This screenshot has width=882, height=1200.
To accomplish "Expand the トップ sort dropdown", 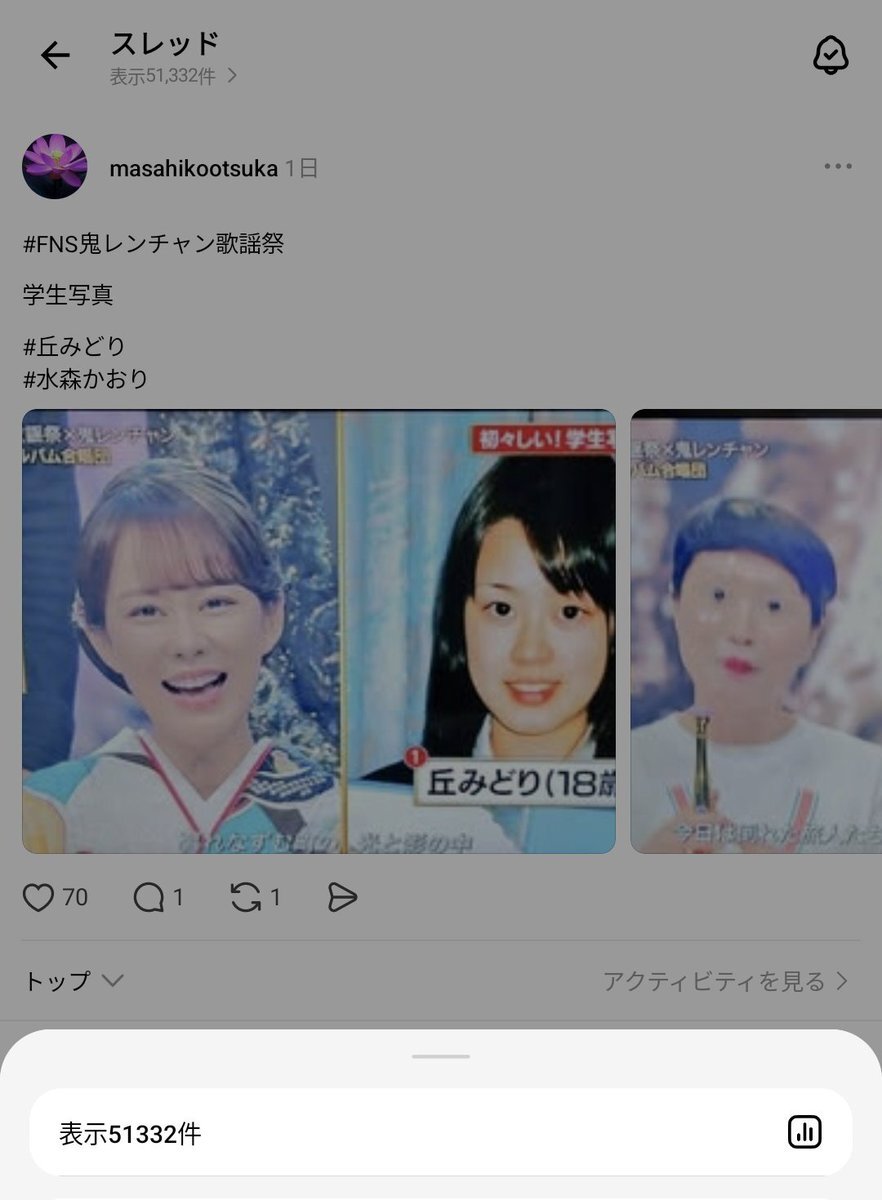I will 73,981.
